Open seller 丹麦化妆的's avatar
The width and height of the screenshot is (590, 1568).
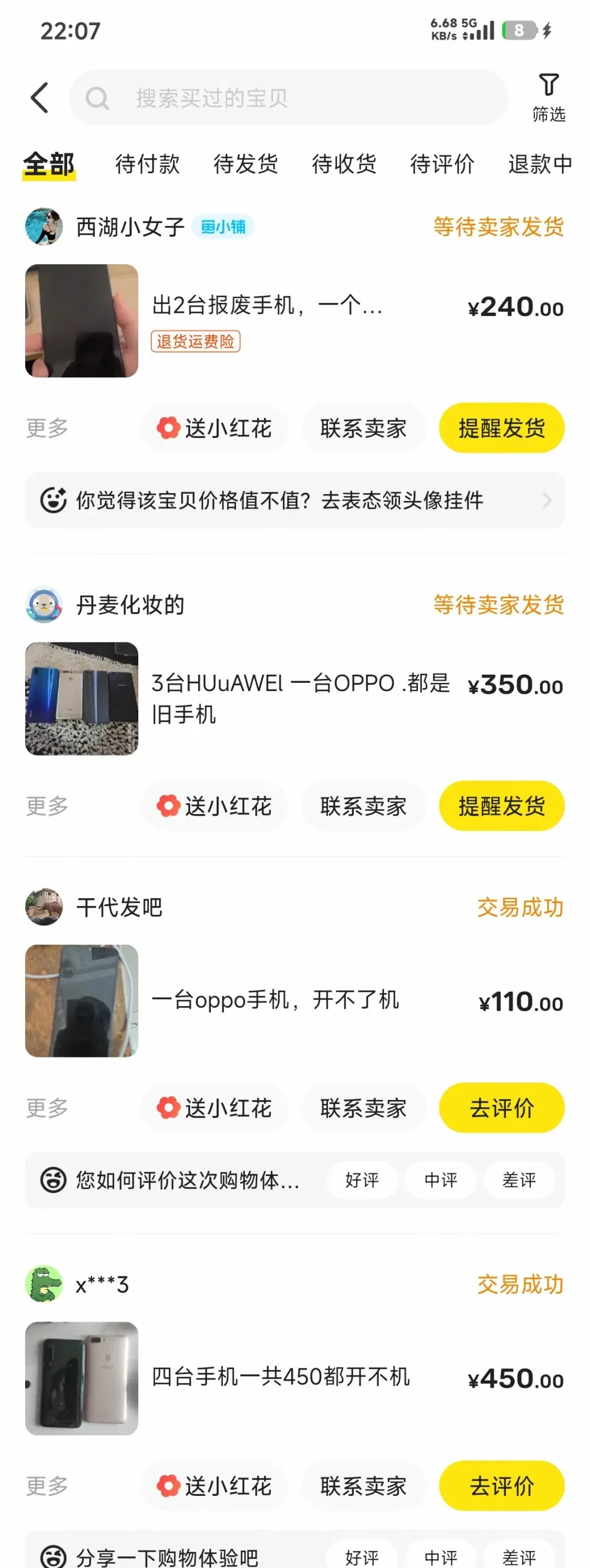(x=44, y=605)
